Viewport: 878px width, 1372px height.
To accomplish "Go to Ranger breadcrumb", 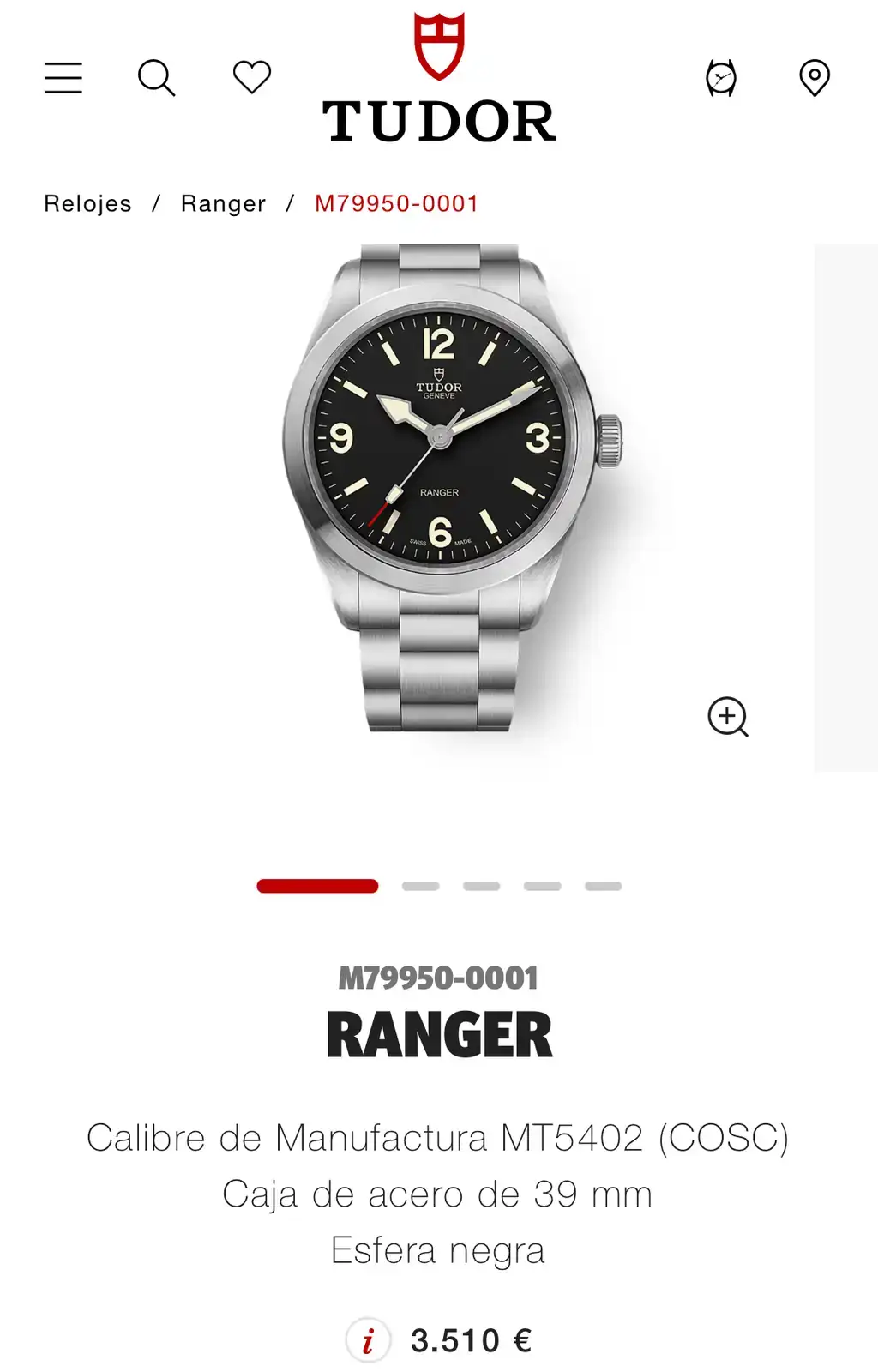I will [223, 203].
